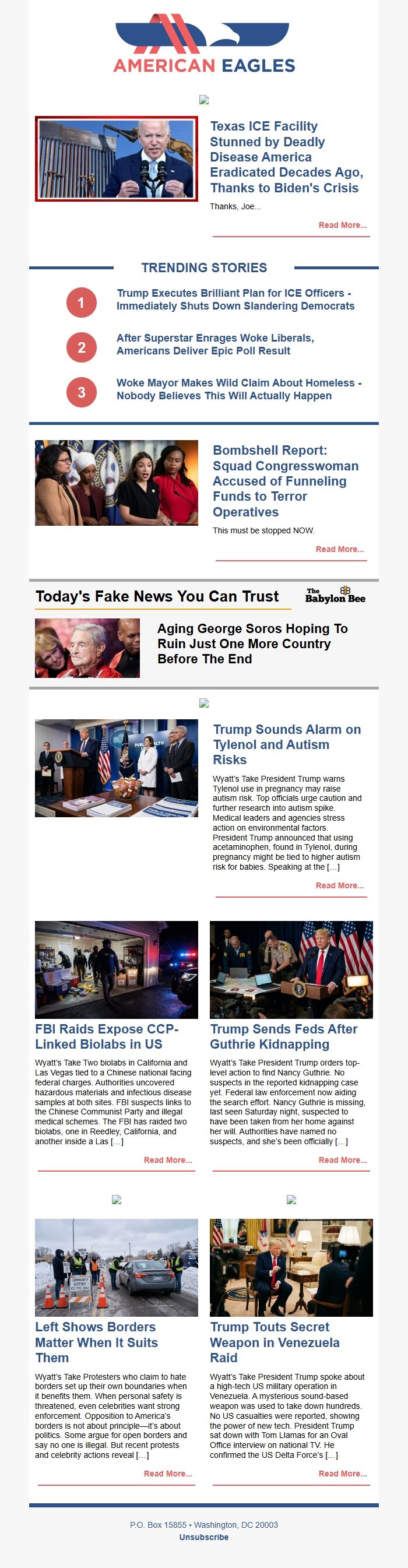Open the Texas ICE Facility deadly disease headline
Image resolution: width=408 pixels, height=1568 pixels.
[286, 157]
